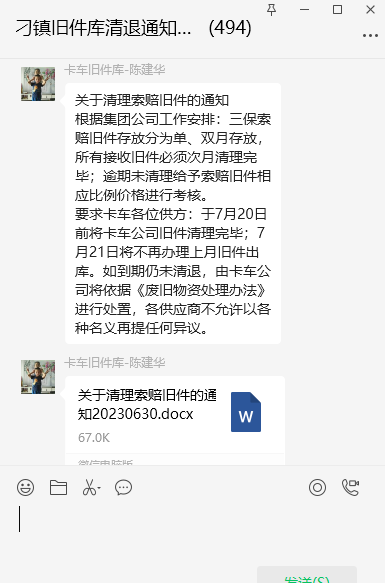Send a file via the folder icon
Screen dimensions: 385x583
point(58,487)
